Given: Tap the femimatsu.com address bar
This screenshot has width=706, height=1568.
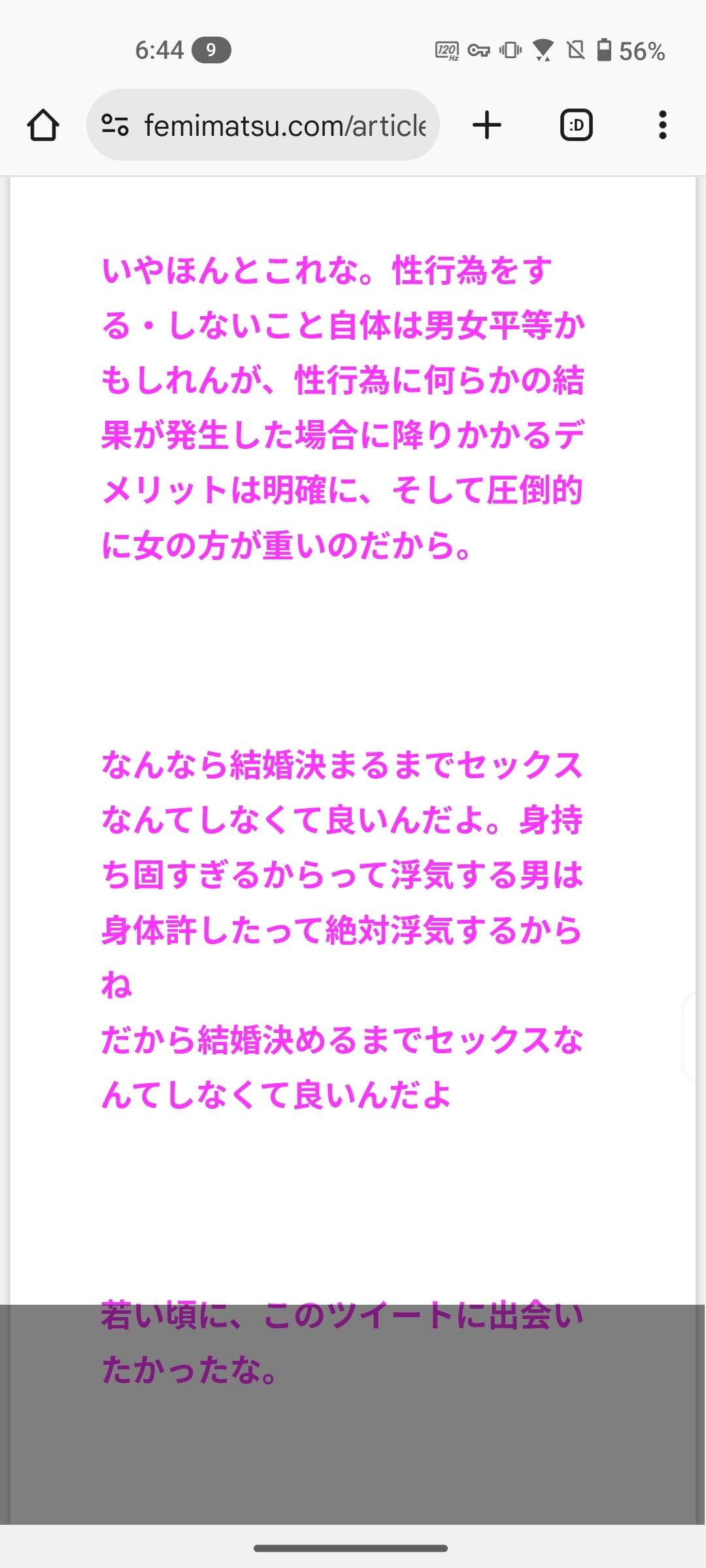Looking at the screenshot, I should (x=284, y=125).
